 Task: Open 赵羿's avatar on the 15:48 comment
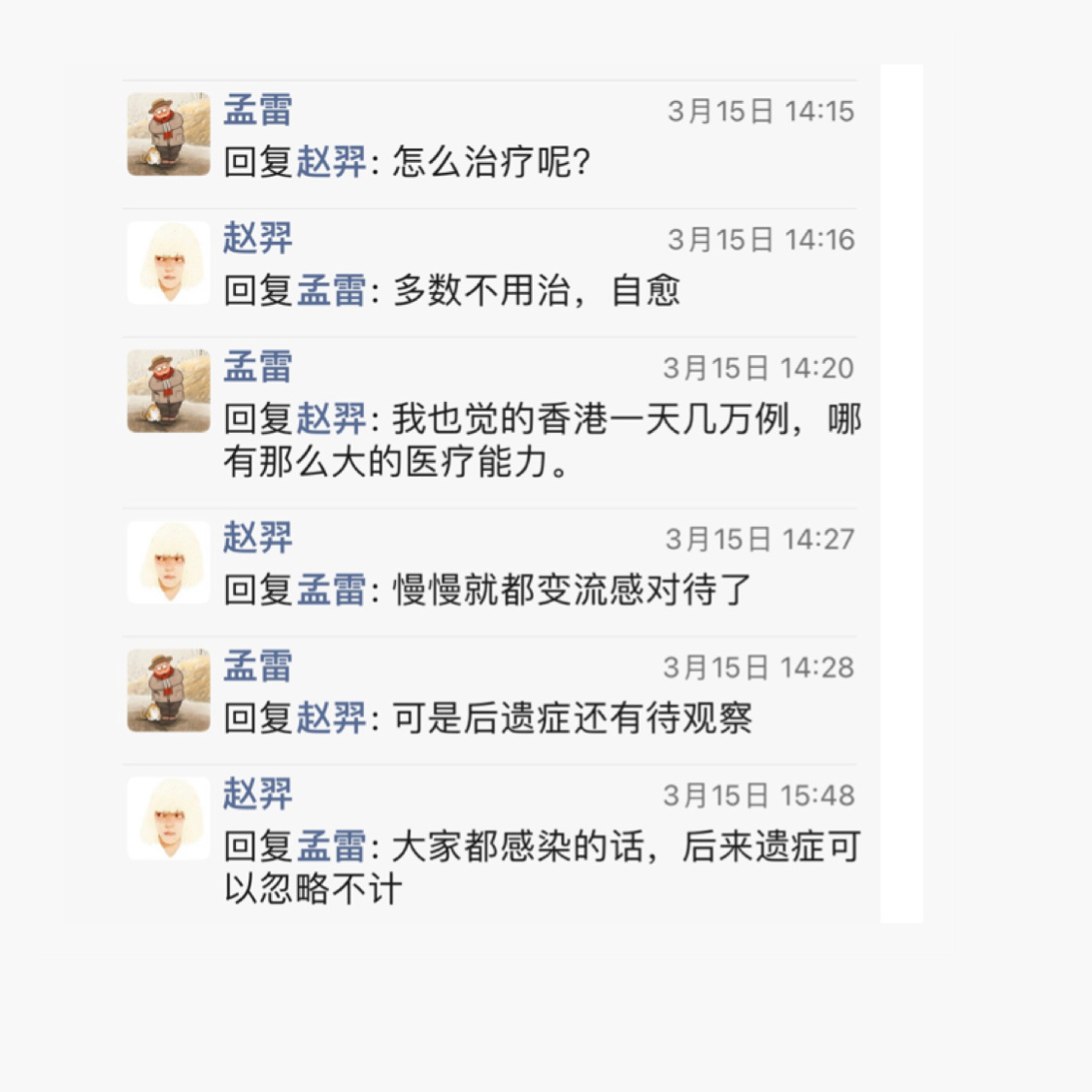tap(169, 818)
